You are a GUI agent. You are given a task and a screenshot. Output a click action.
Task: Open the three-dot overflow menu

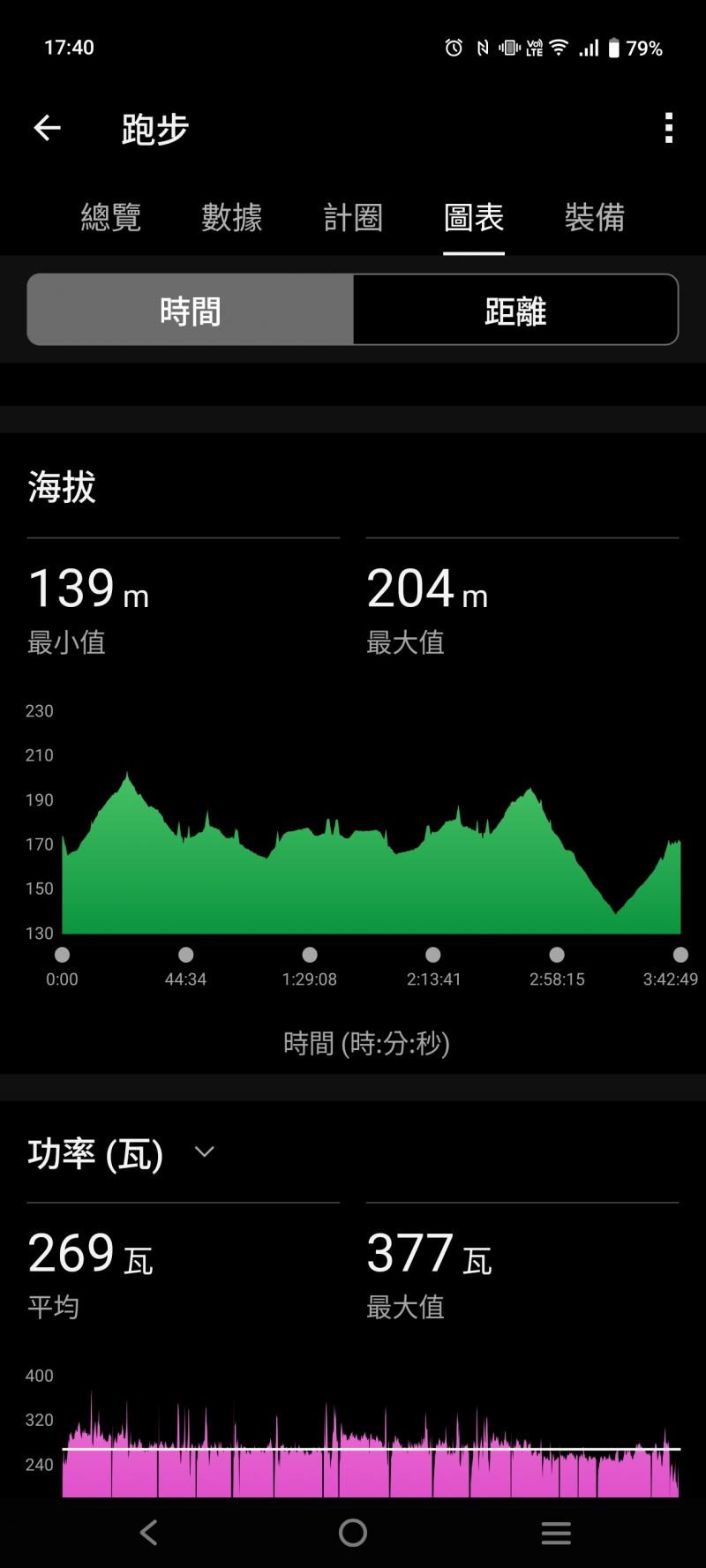click(x=669, y=129)
